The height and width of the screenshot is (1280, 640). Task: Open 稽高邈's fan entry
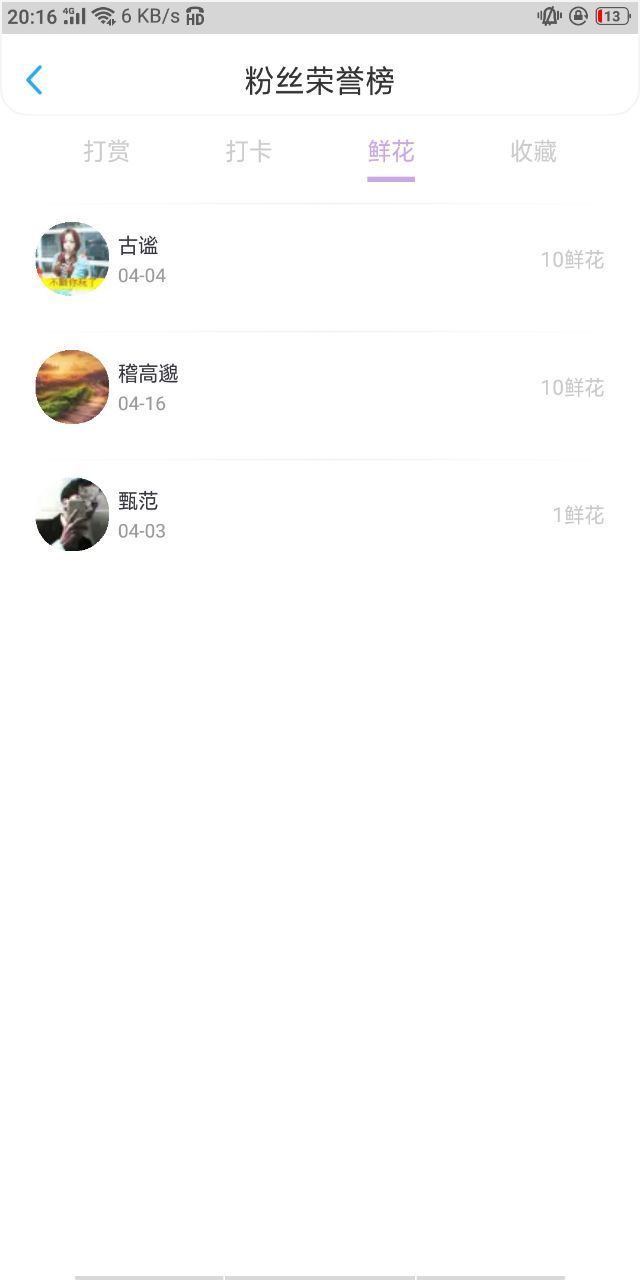[320, 387]
